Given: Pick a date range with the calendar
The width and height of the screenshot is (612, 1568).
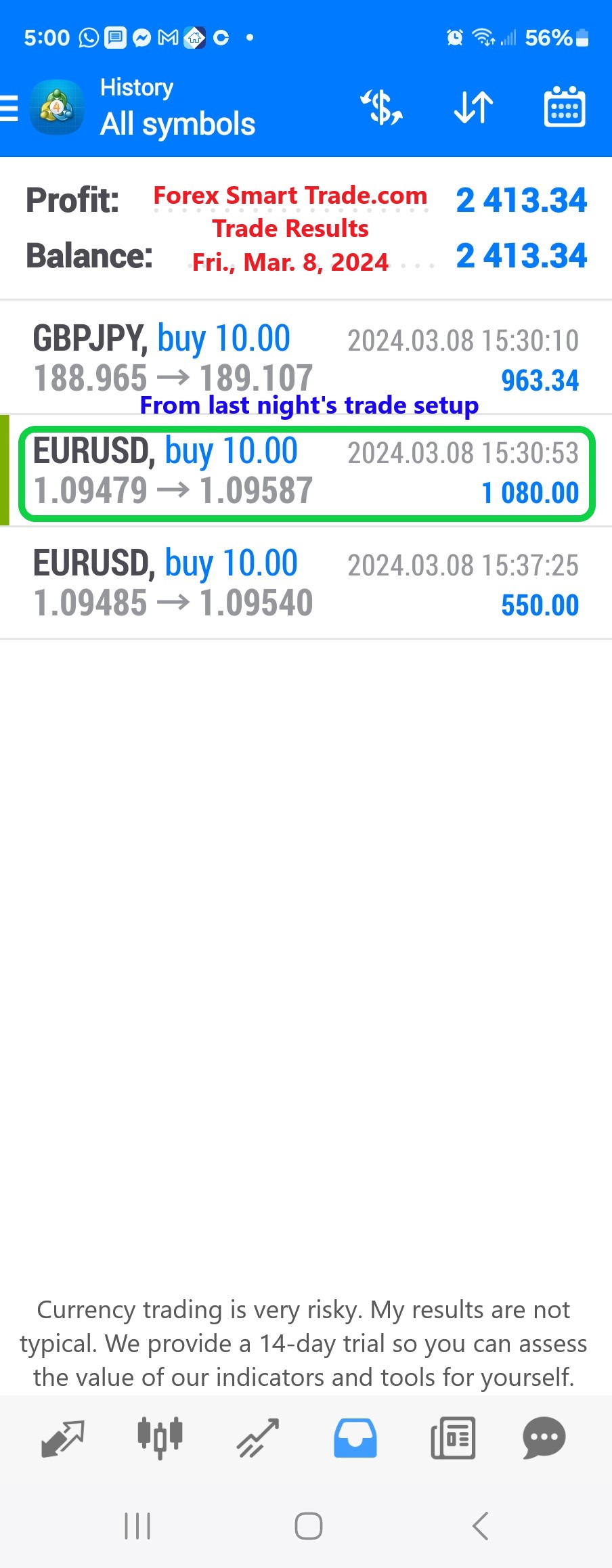Looking at the screenshot, I should click(565, 108).
